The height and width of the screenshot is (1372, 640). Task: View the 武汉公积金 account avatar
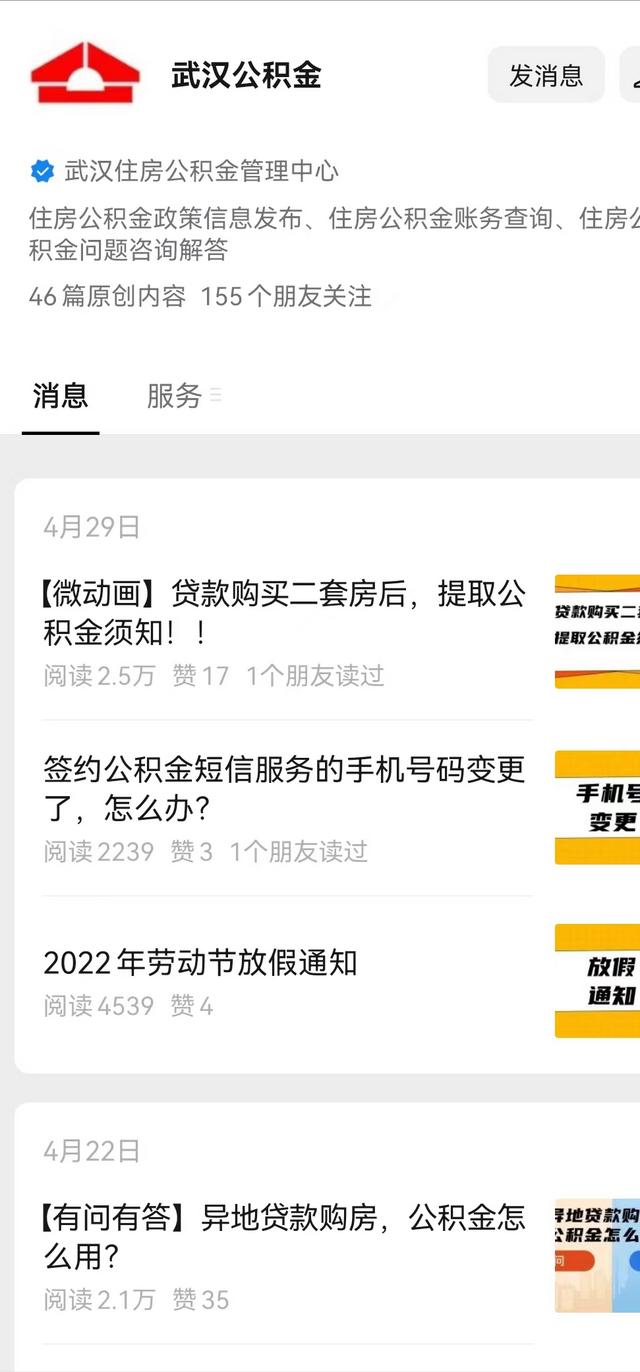point(84,73)
